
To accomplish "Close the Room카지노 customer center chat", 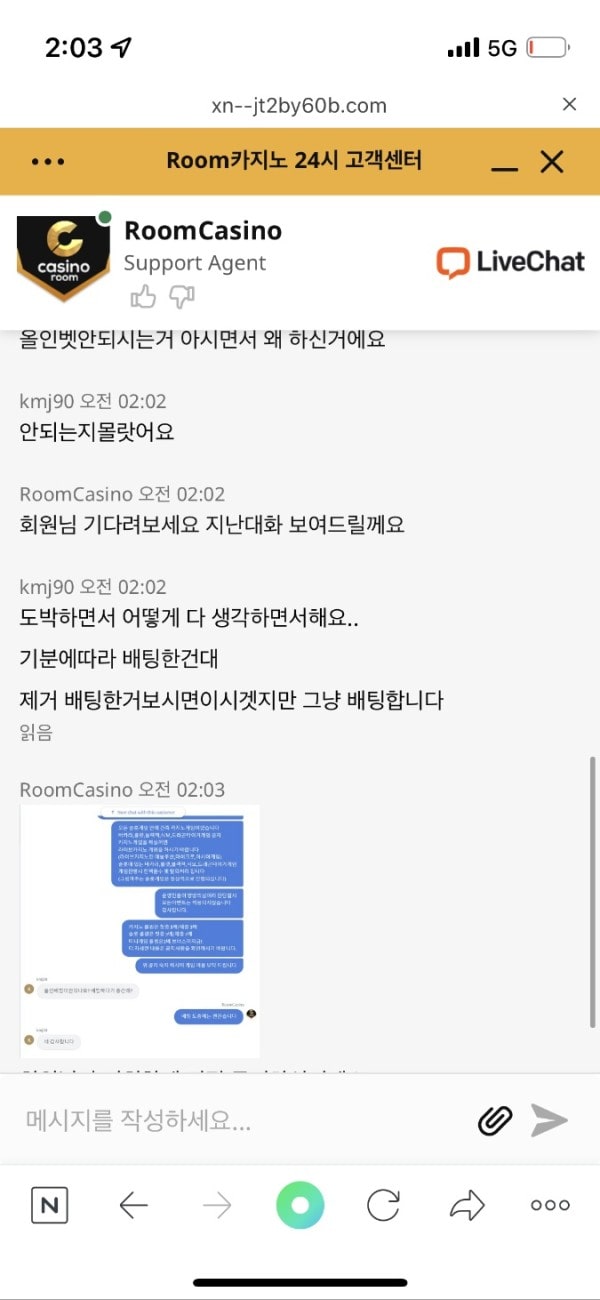I will [552, 161].
